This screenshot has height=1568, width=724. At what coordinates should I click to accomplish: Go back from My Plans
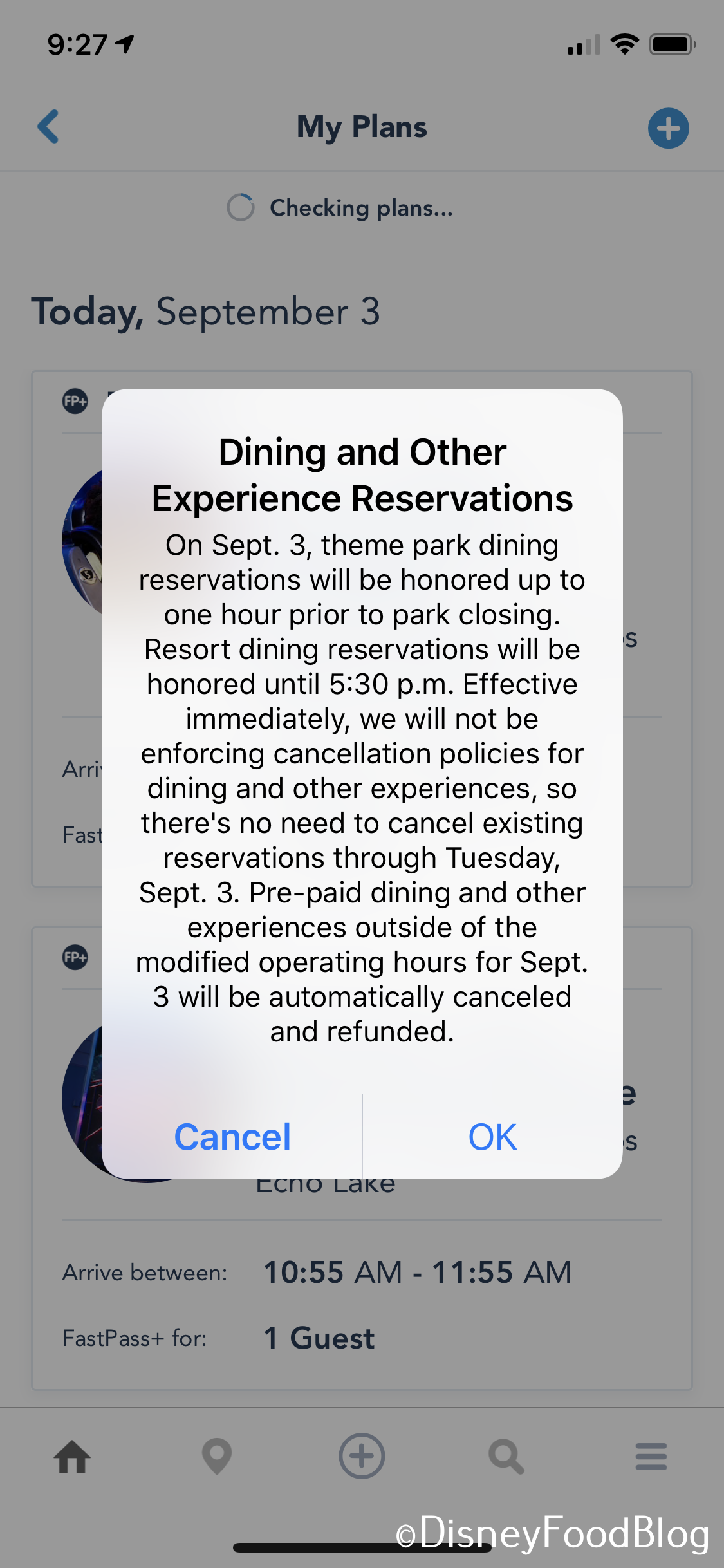pos(49,126)
